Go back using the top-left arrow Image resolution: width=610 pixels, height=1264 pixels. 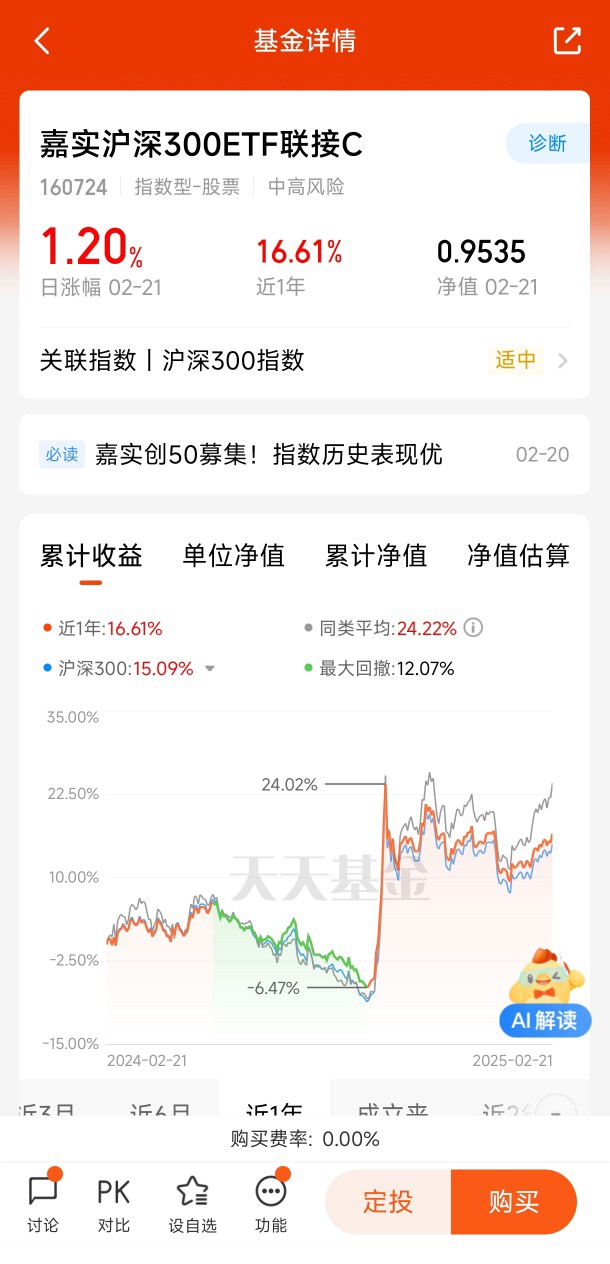42,41
